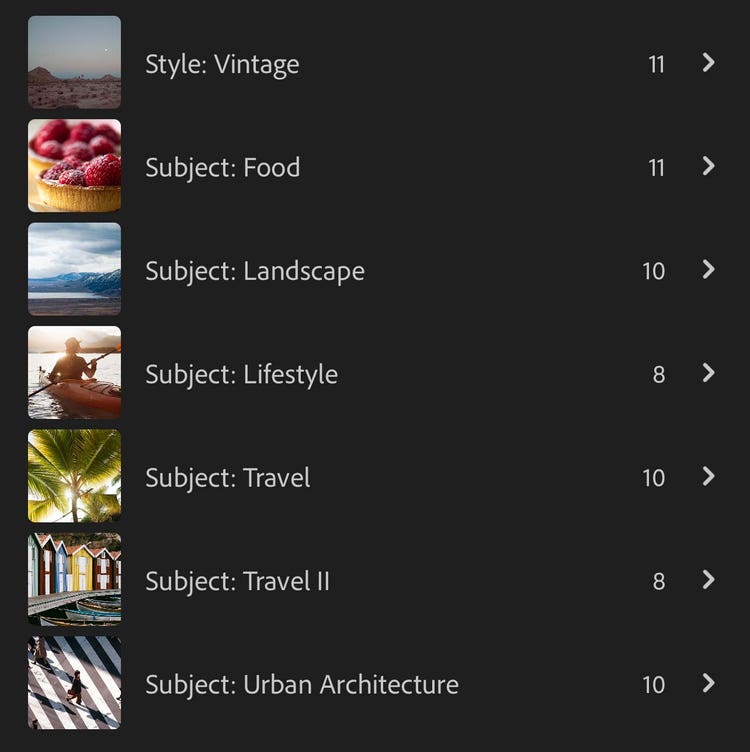This screenshot has width=750, height=752.
Task: Click the Subject: Lifestyle kayak thumbnail
Action: (74, 373)
